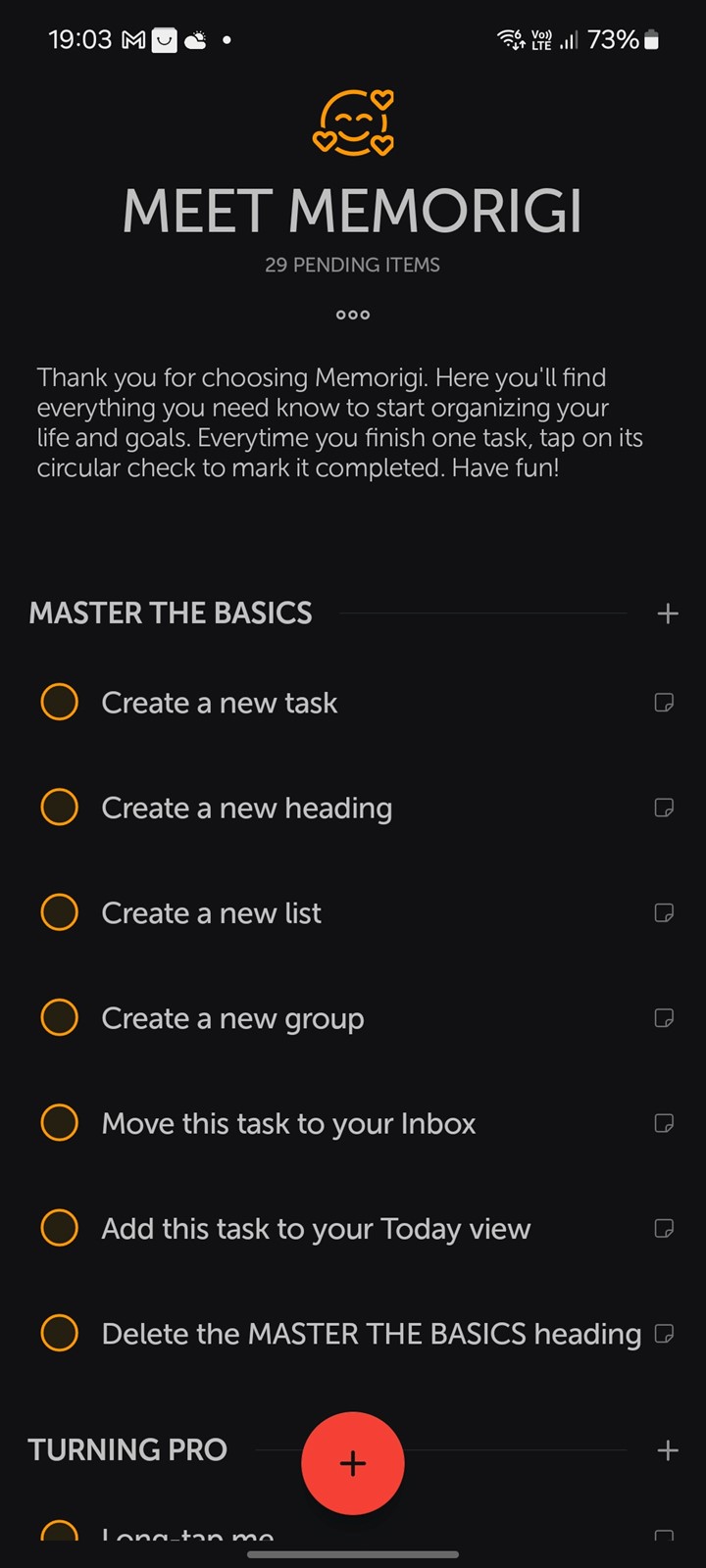The image size is (706, 1568).
Task: Open 'Add this task to your Today view'
Action: [316, 1228]
